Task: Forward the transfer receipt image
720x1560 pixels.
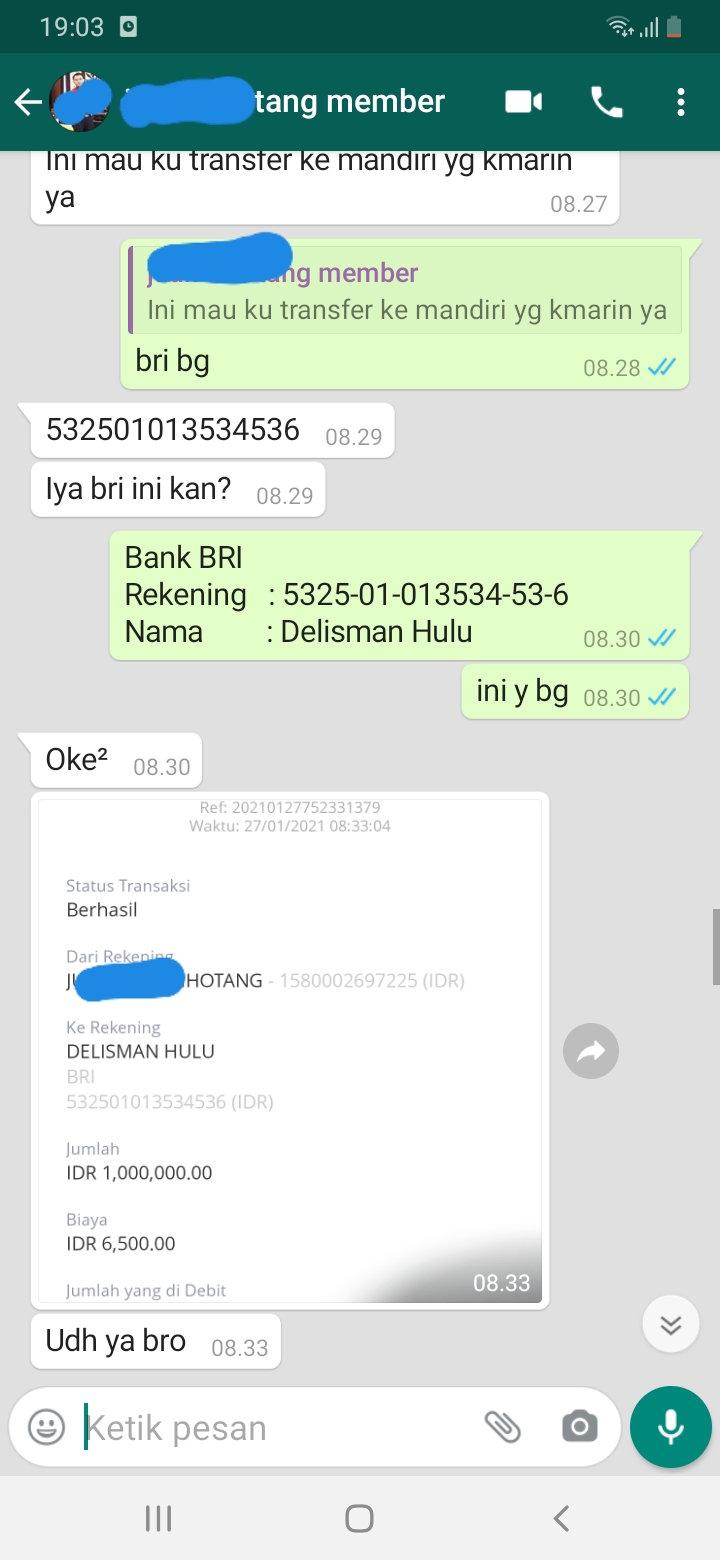Action: coord(591,1051)
